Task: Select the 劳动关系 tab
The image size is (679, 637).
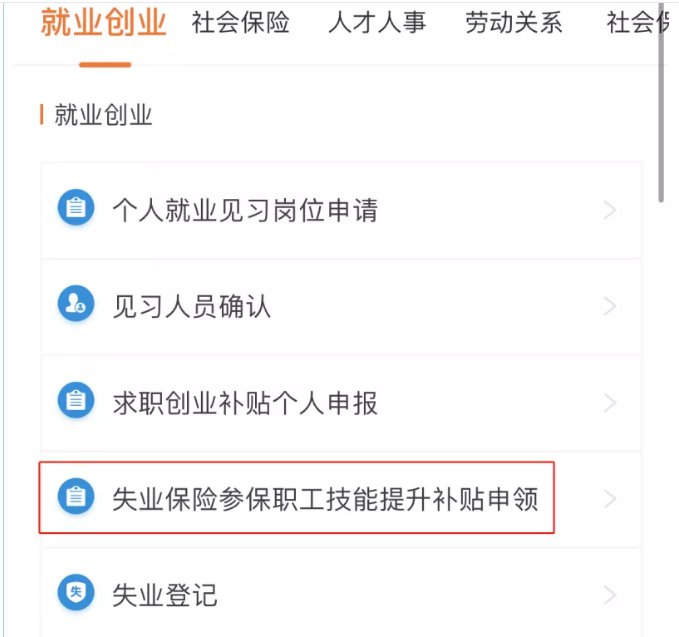Action: (514, 22)
